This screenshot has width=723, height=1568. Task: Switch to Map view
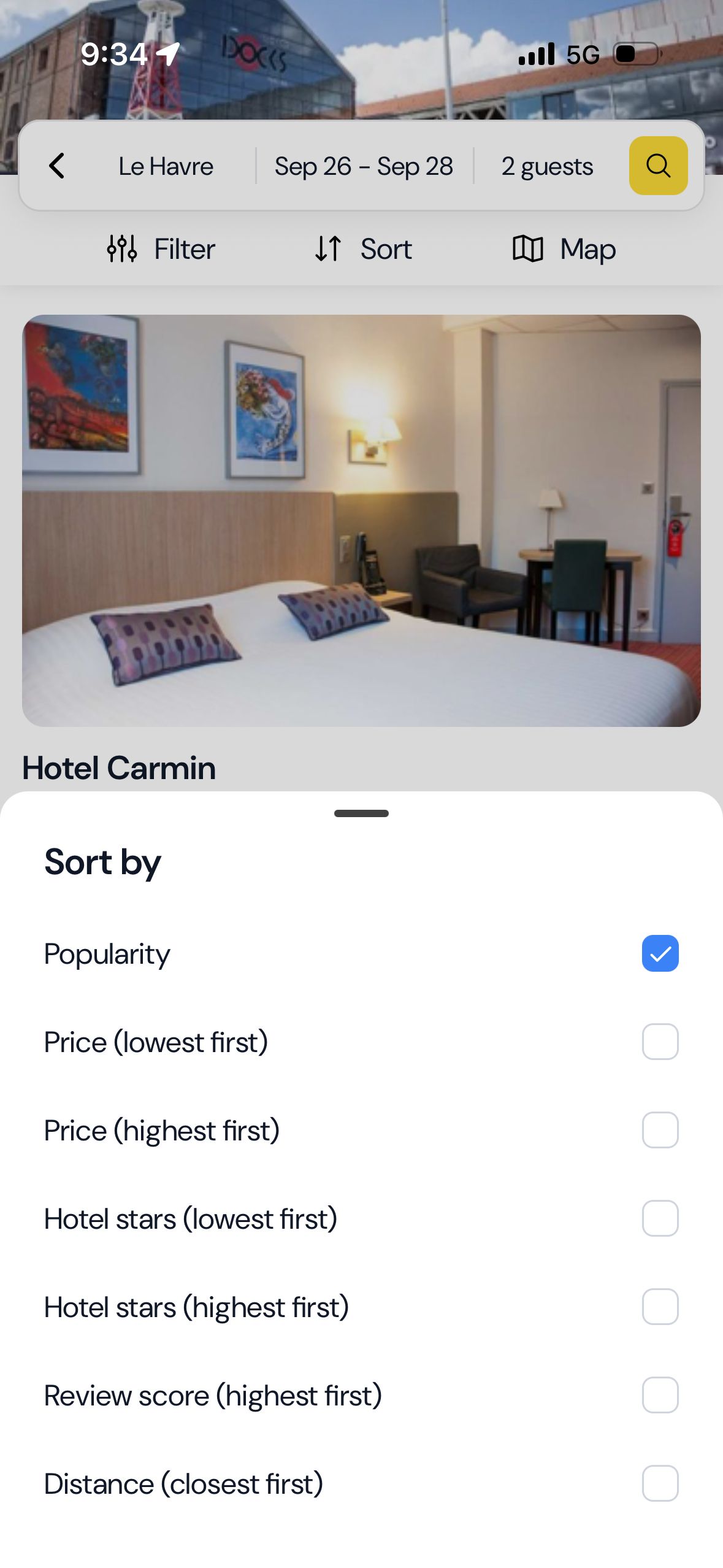click(564, 248)
